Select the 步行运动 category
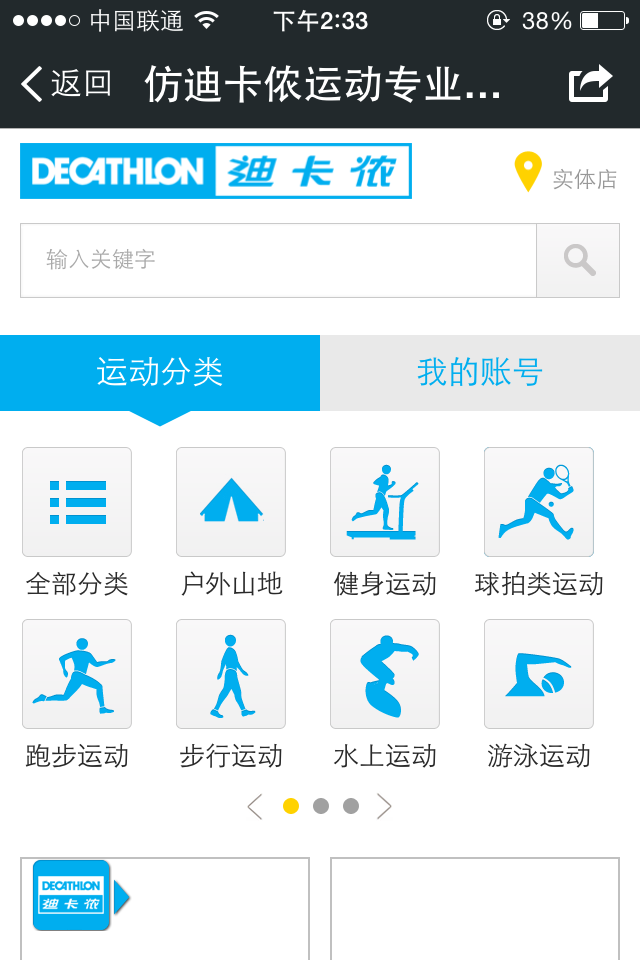Image resolution: width=640 pixels, height=960 pixels. pyautogui.click(x=231, y=674)
